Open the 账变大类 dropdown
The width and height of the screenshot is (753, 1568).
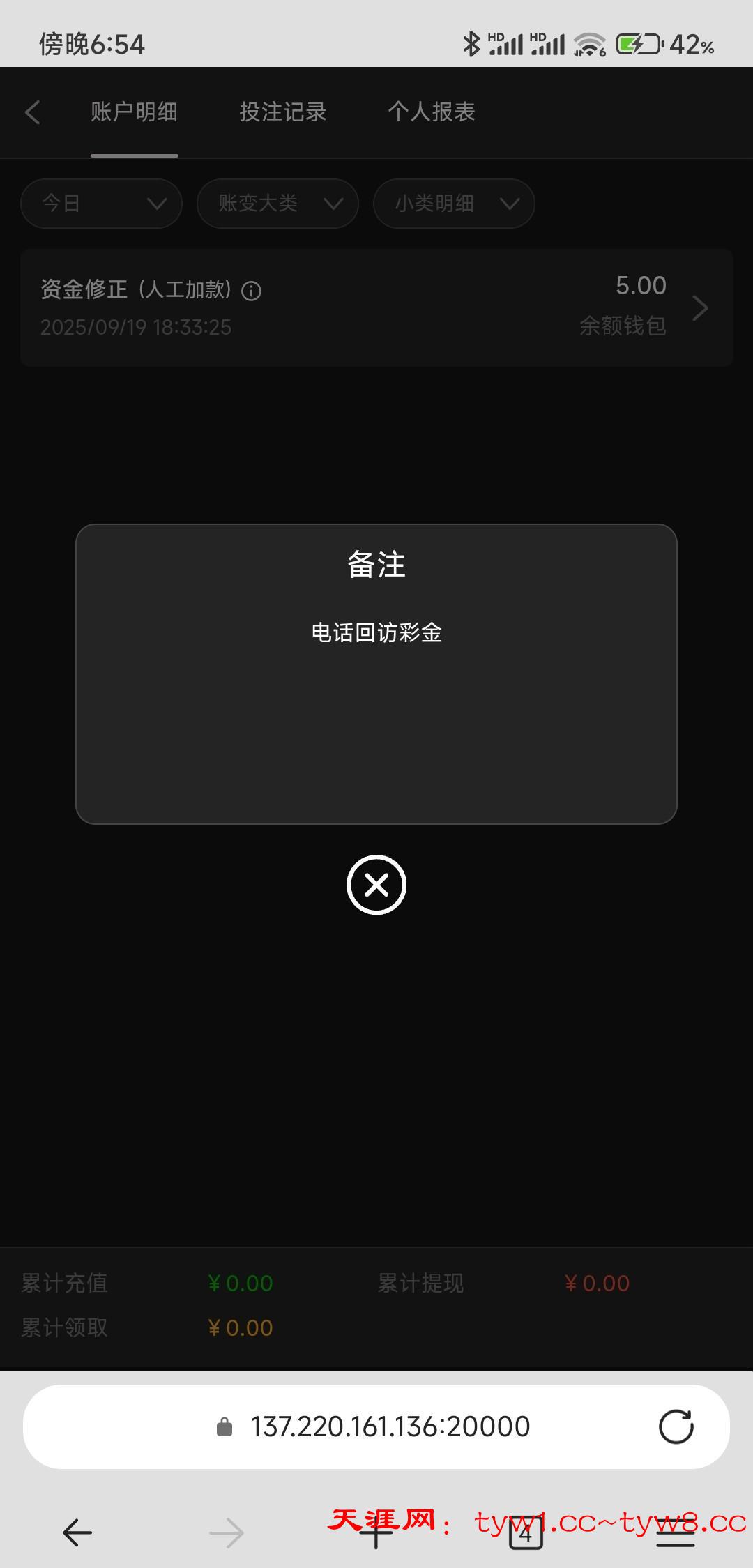(277, 204)
